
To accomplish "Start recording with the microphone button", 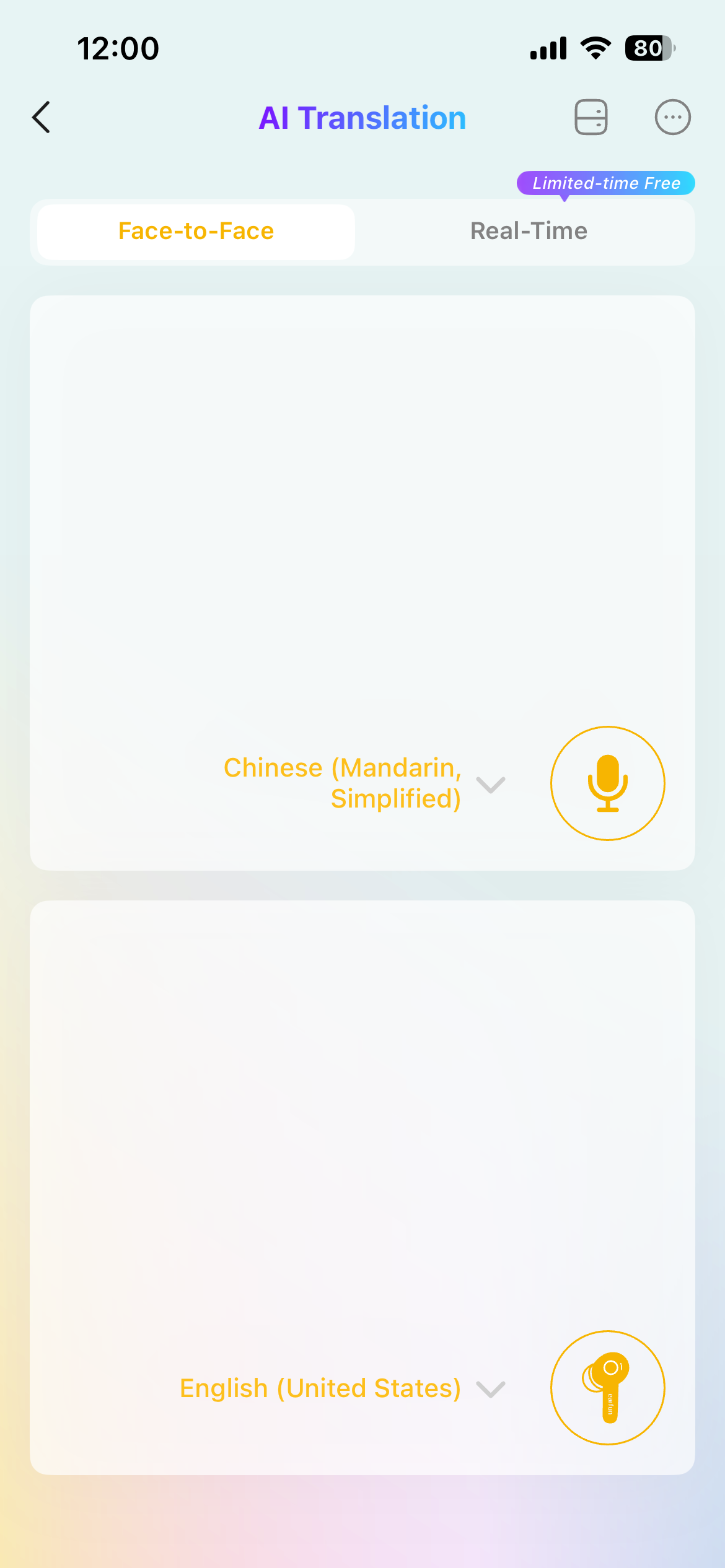I will click(x=607, y=783).
